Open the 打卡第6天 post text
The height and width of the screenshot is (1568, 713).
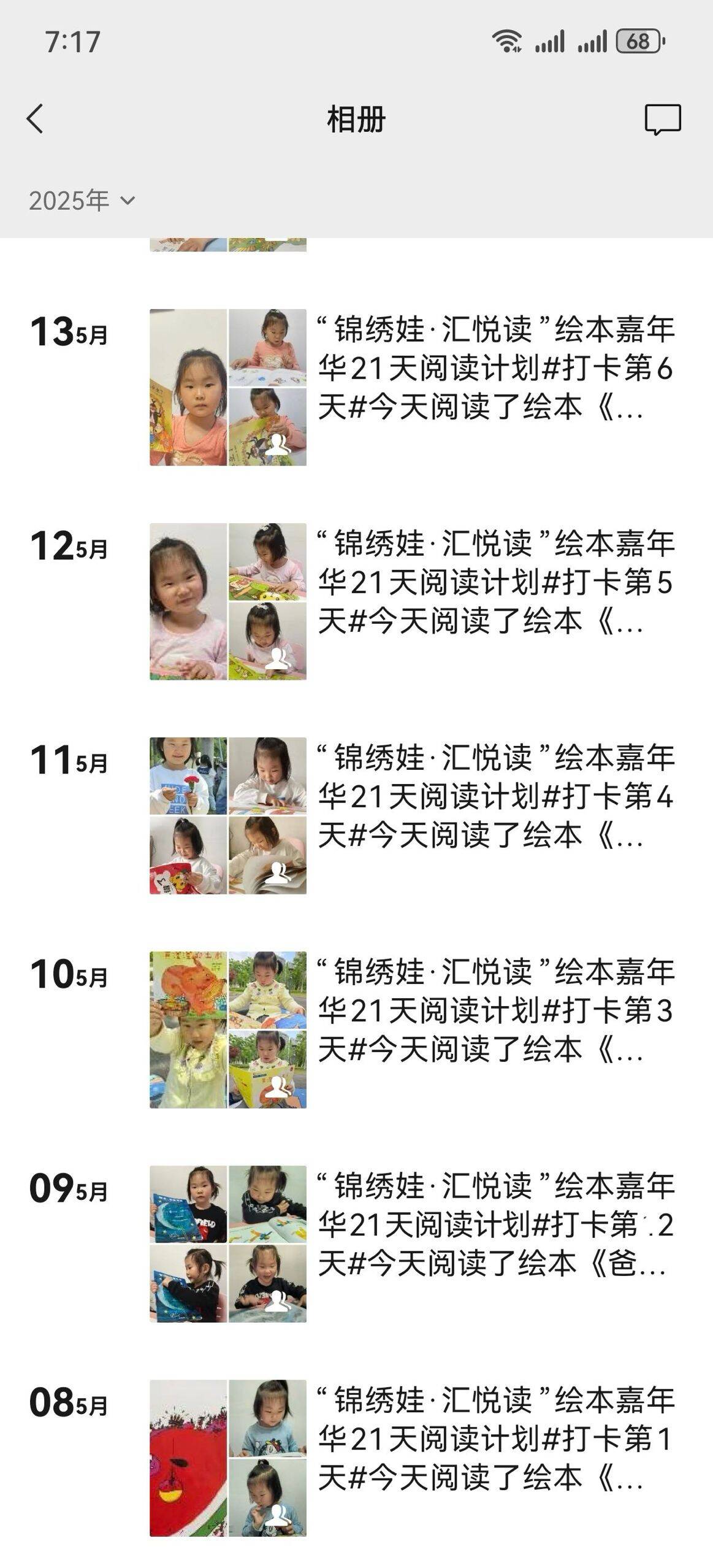coord(495,368)
